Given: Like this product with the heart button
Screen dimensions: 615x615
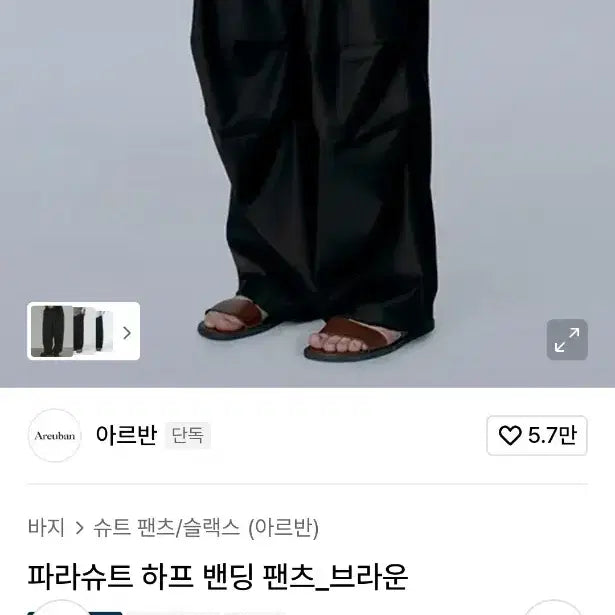Looking at the screenshot, I should coord(537,436).
